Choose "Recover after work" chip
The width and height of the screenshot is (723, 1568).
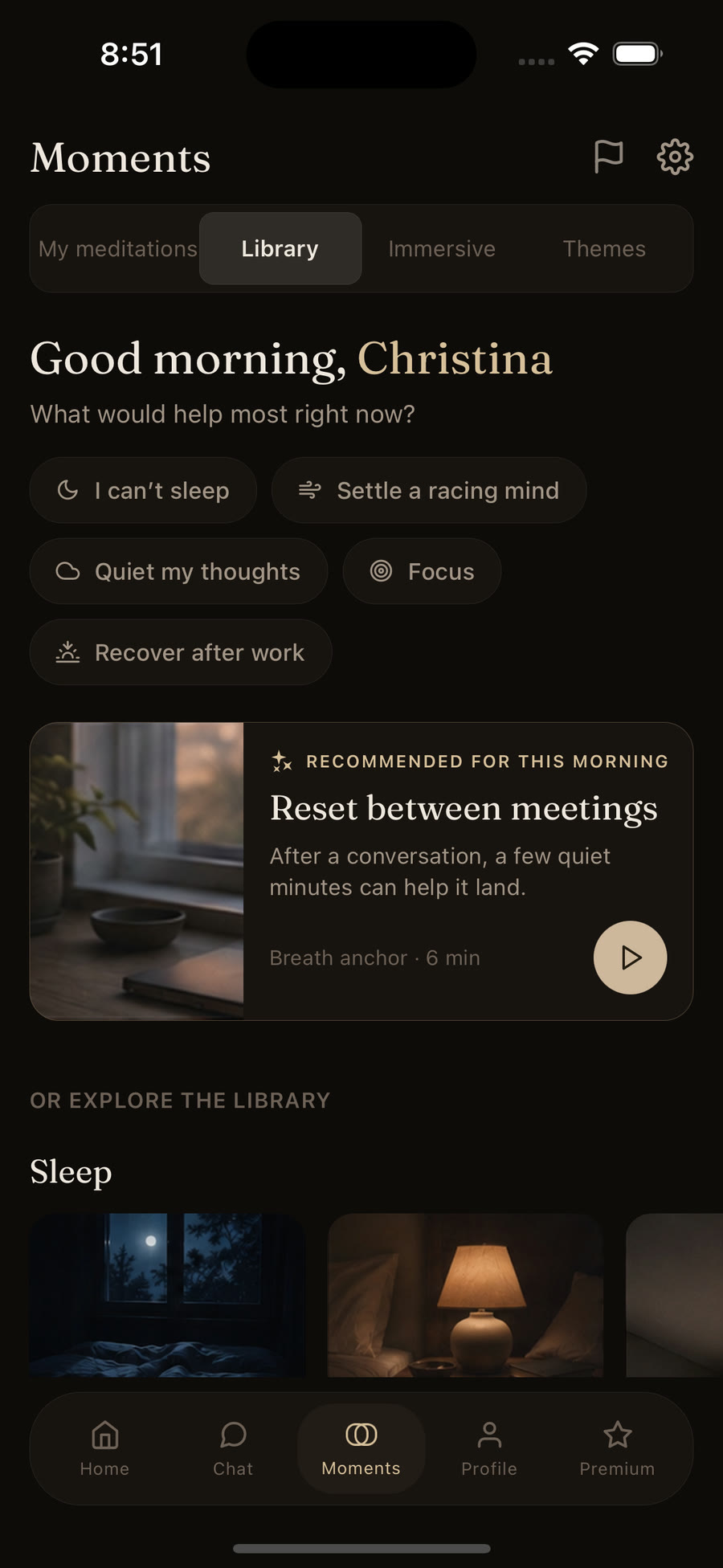[x=181, y=652]
